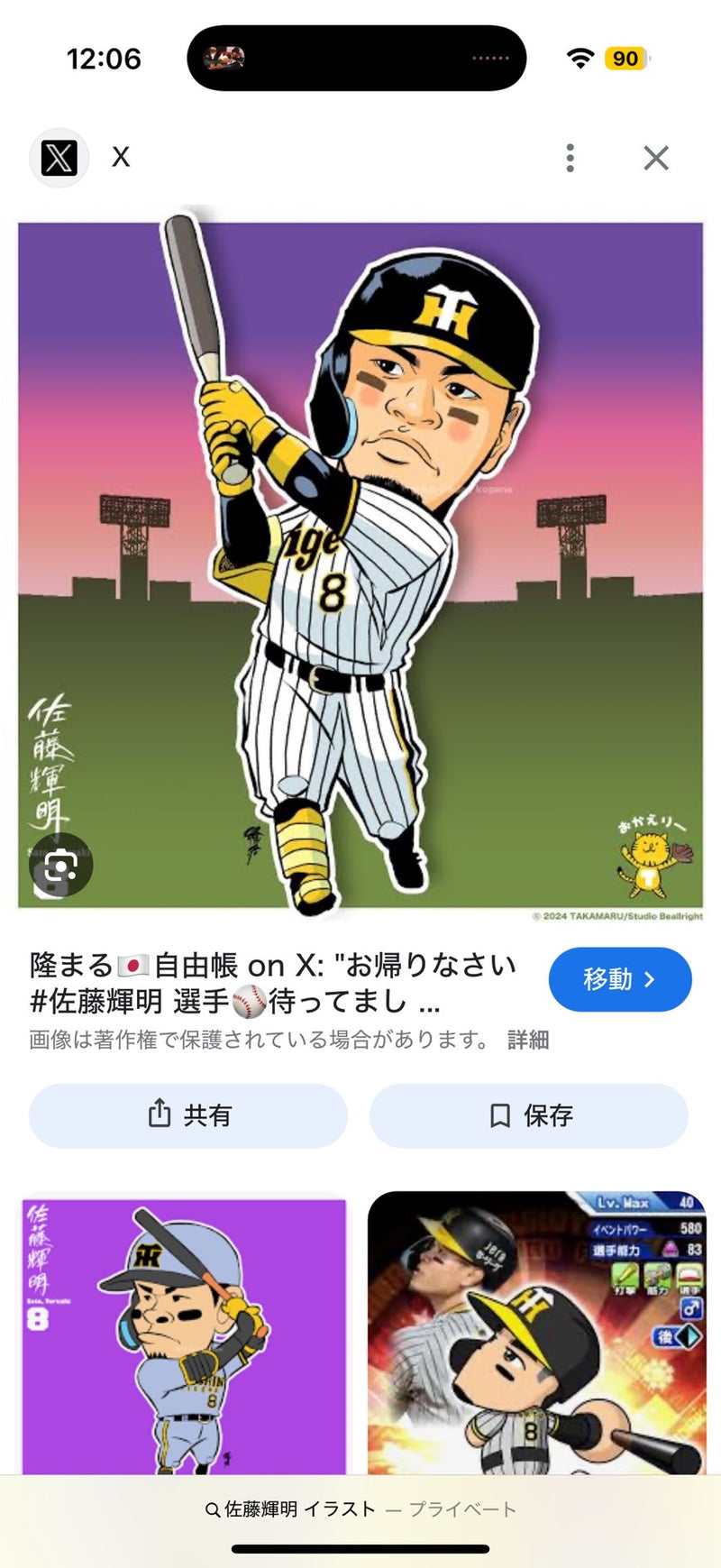This screenshot has width=721, height=1568.
Task: Save the image with 保存
Action: point(529,1115)
